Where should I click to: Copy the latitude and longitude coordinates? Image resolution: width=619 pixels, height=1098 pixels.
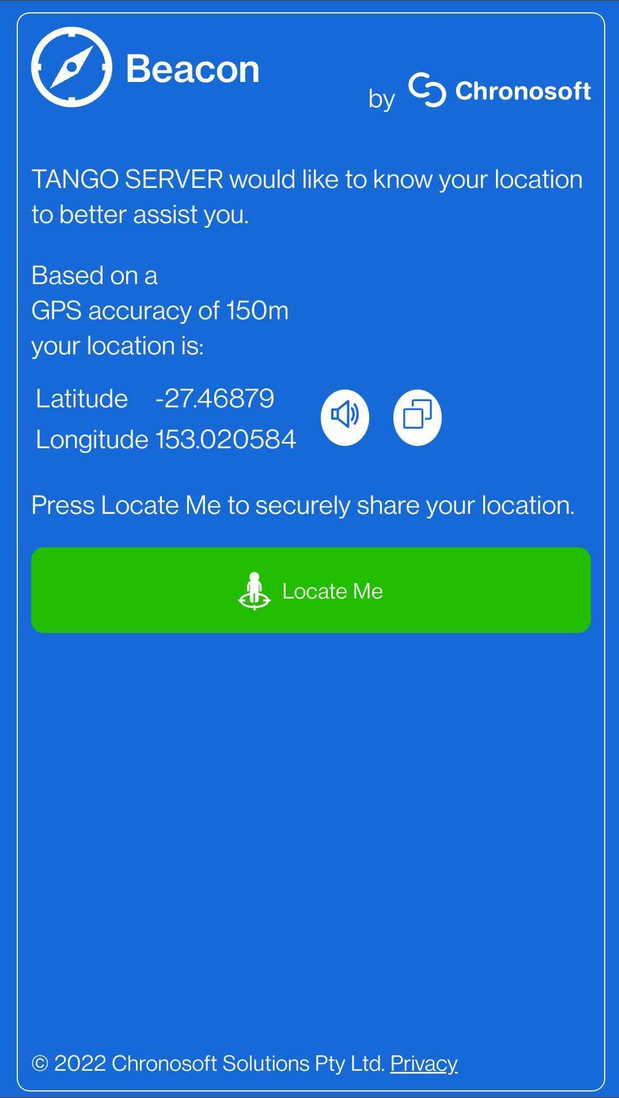coord(417,417)
